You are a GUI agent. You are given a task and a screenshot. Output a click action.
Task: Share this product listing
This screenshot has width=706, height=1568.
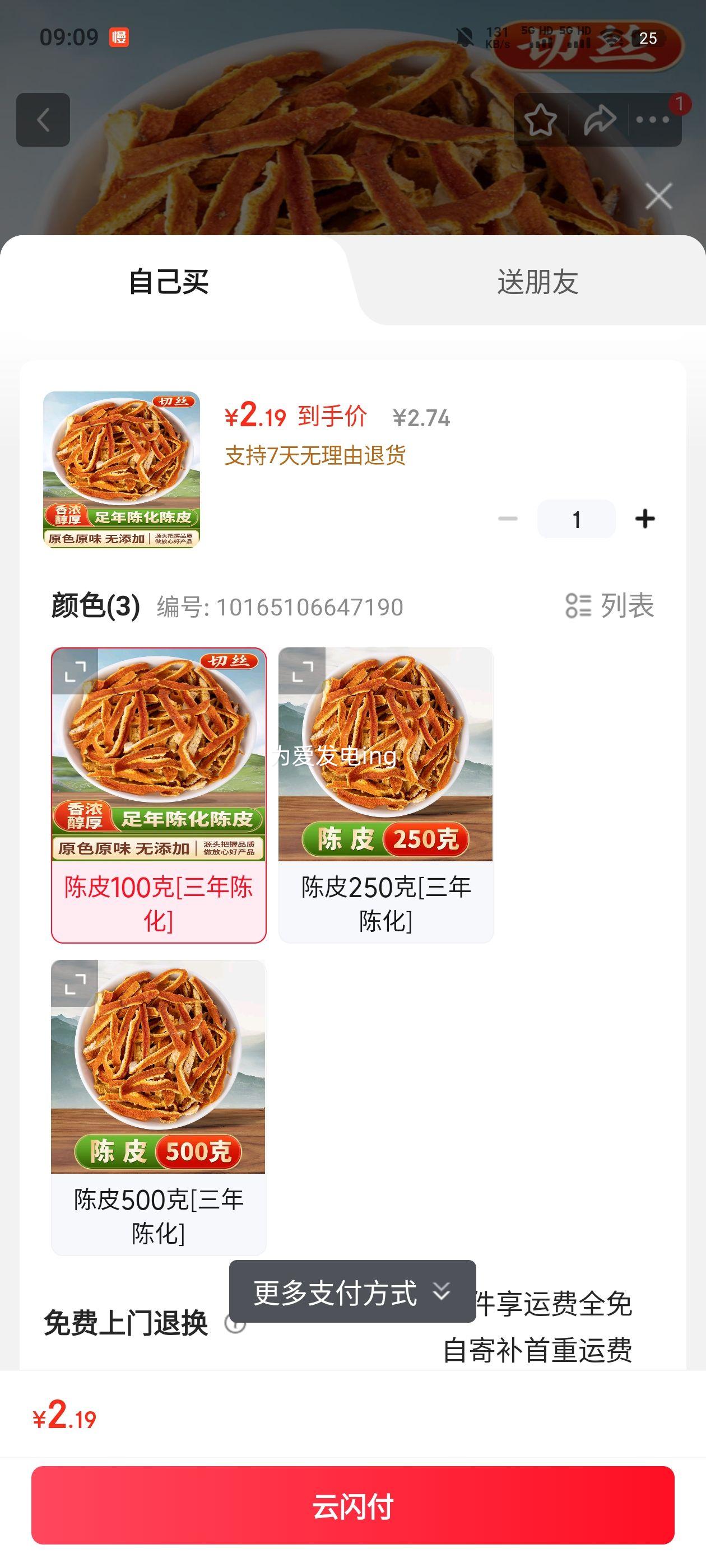pos(600,120)
